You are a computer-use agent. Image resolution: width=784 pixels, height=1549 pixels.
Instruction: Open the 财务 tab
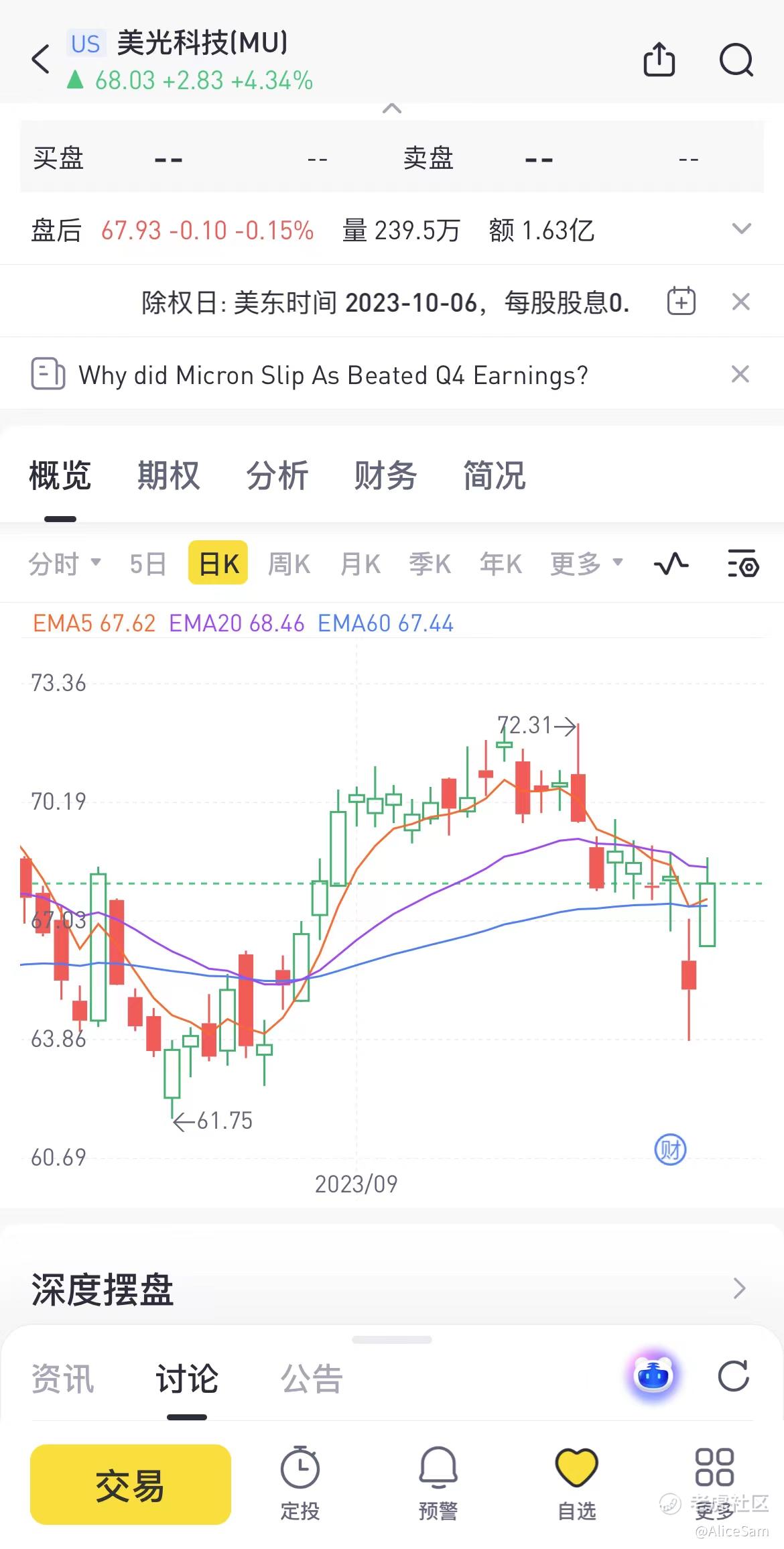pyautogui.click(x=385, y=476)
